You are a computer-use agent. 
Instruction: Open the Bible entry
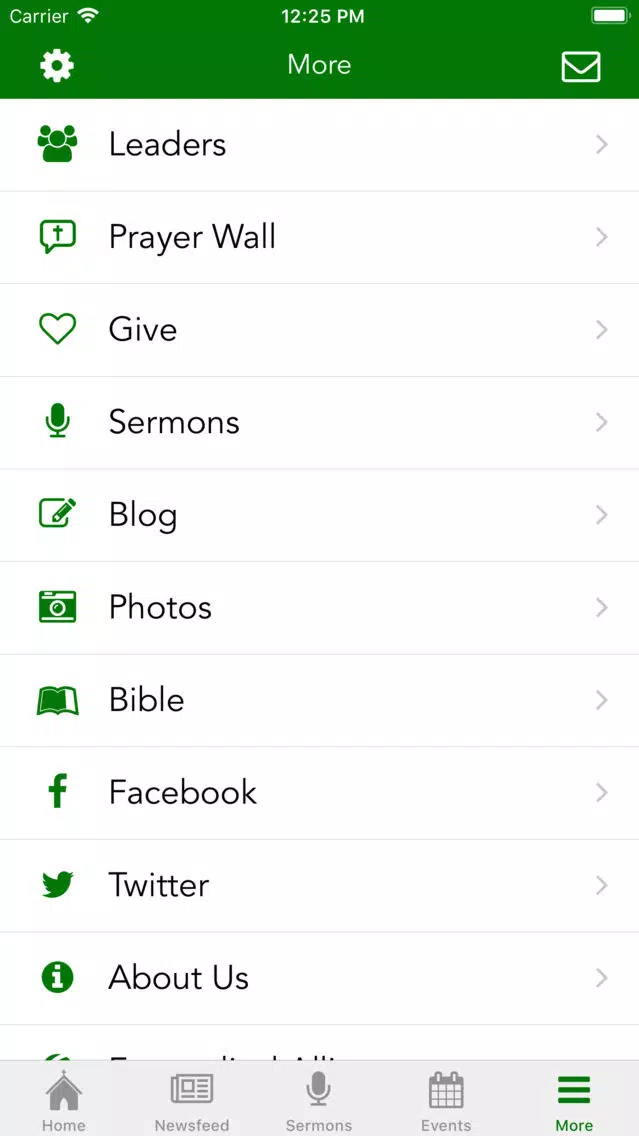point(320,701)
